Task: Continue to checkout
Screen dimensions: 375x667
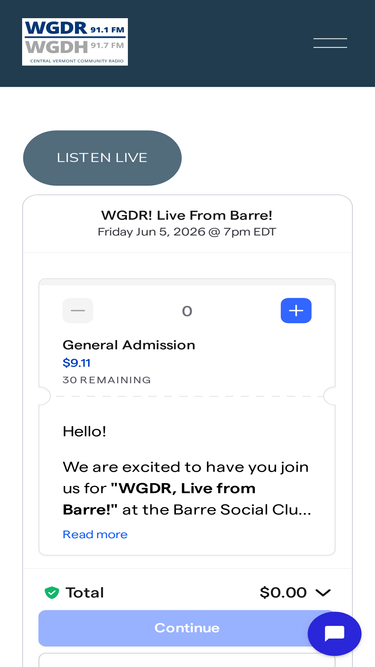Action: coord(187,628)
